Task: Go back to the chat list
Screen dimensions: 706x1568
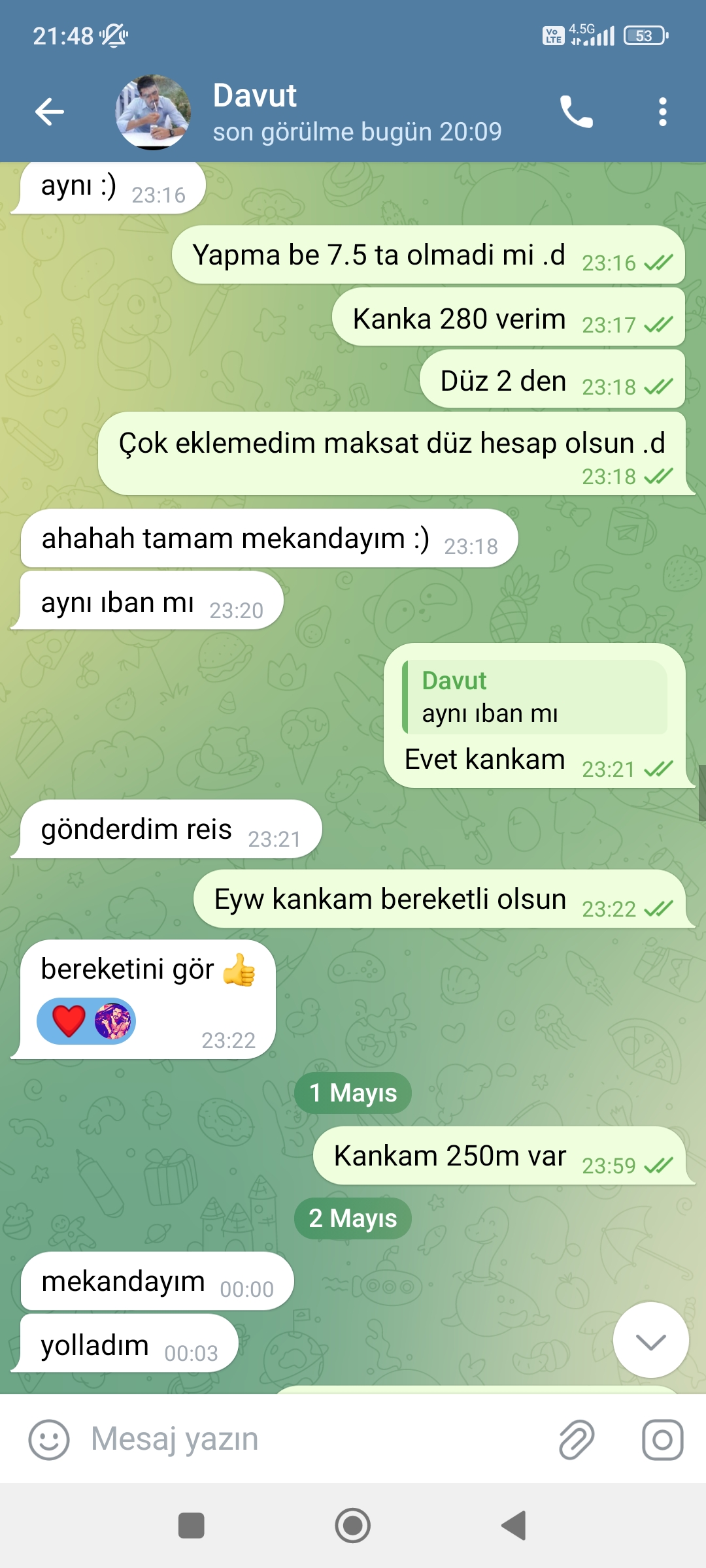Action: (x=50, y=112)
